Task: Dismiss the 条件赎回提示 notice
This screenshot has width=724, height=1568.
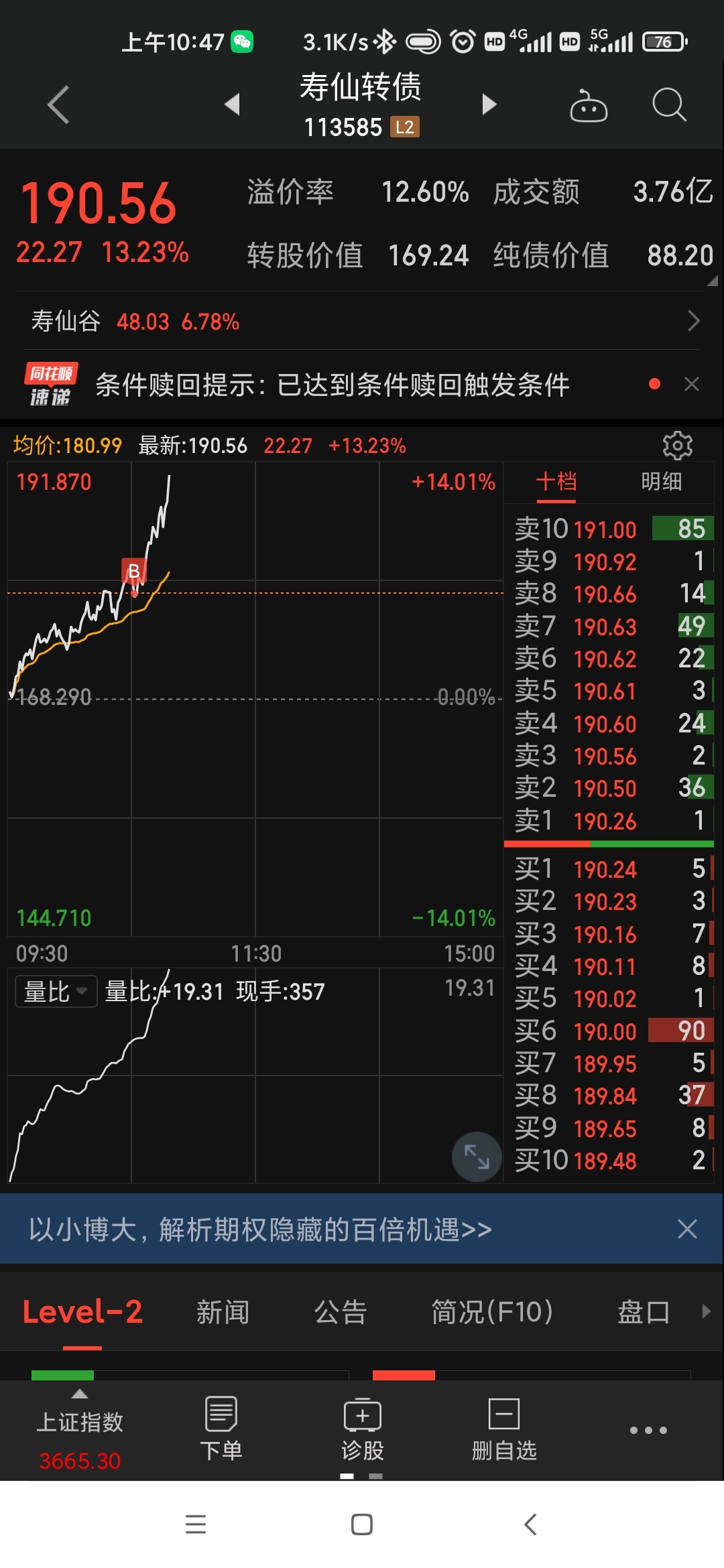Action: click(692, 384)
